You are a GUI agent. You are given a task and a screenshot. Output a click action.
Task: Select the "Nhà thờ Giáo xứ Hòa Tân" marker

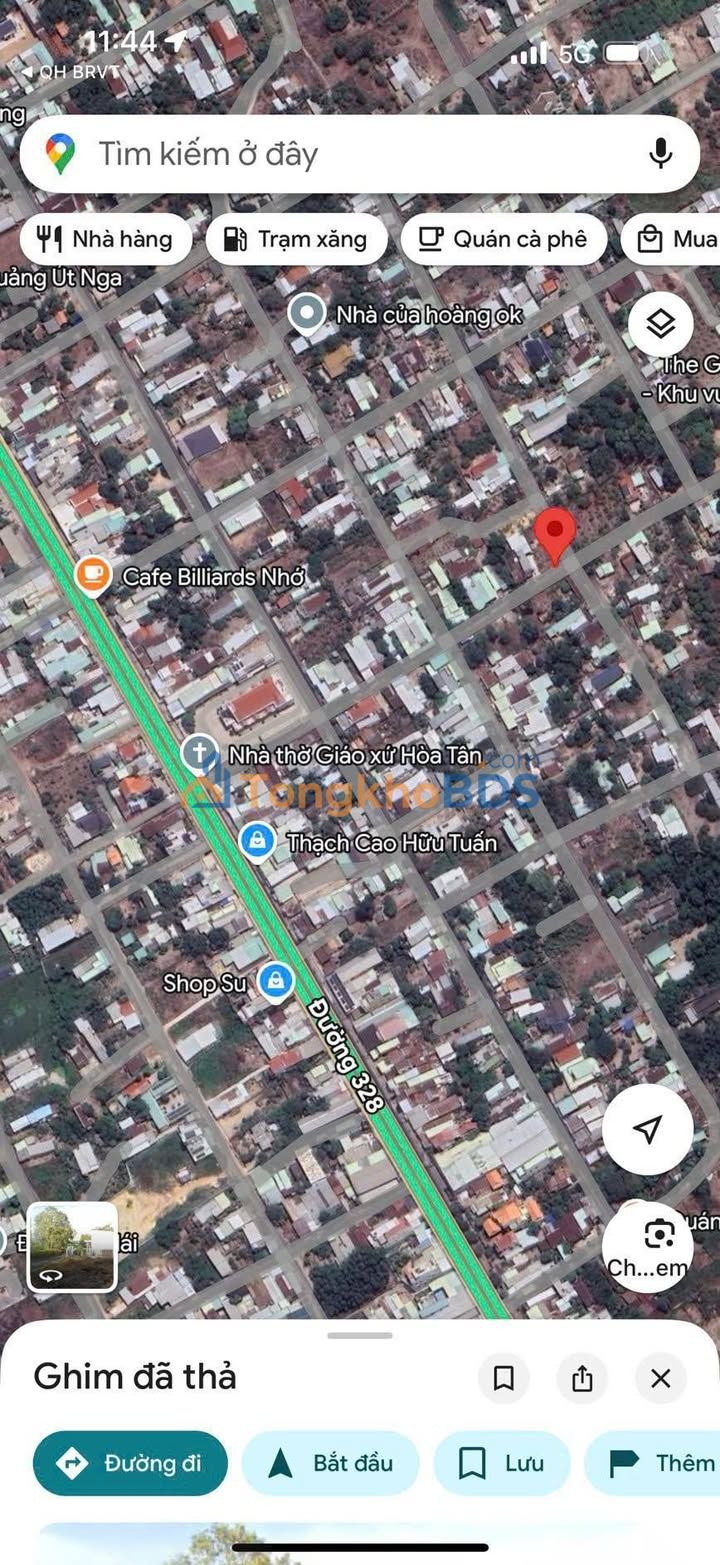coord(200,753)
